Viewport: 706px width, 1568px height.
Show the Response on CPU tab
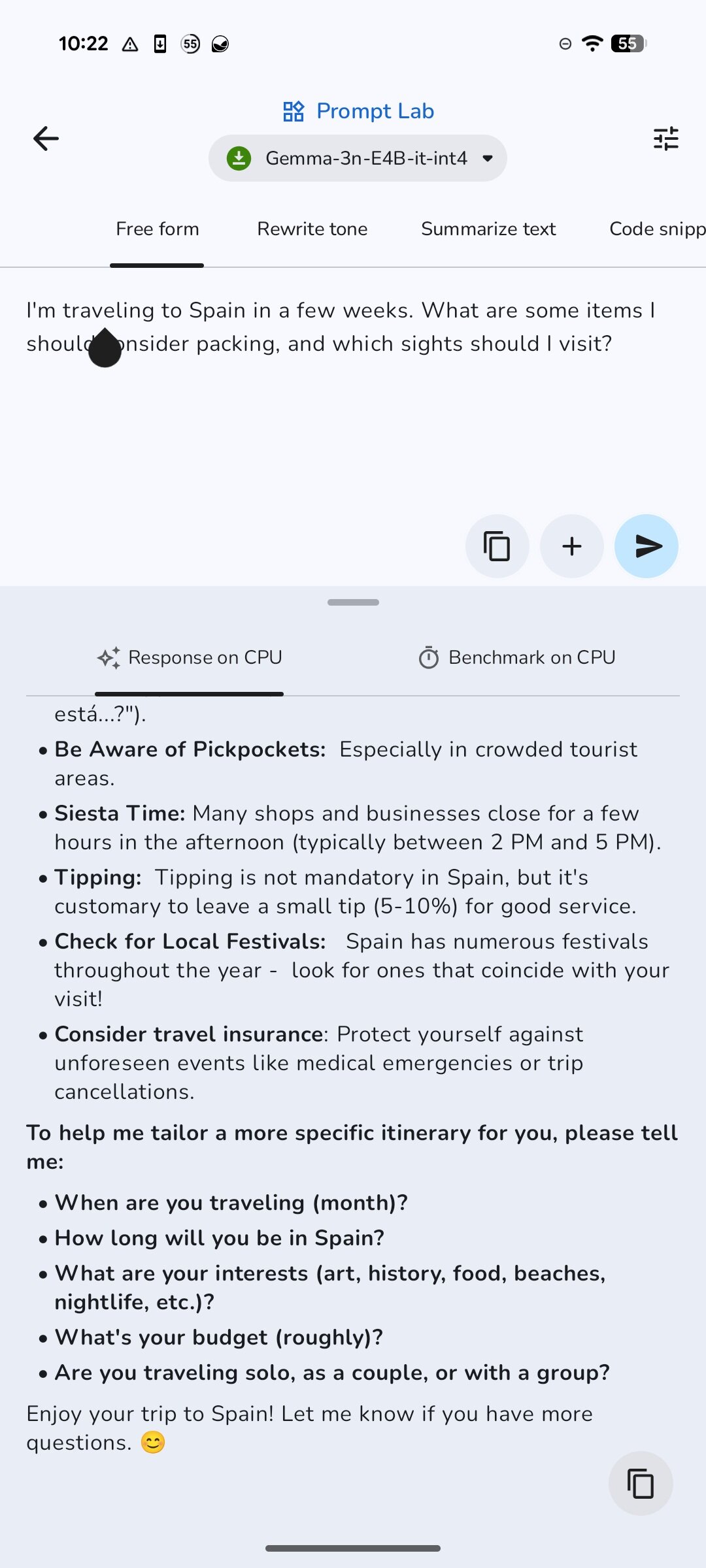click(x=190, y=657)
